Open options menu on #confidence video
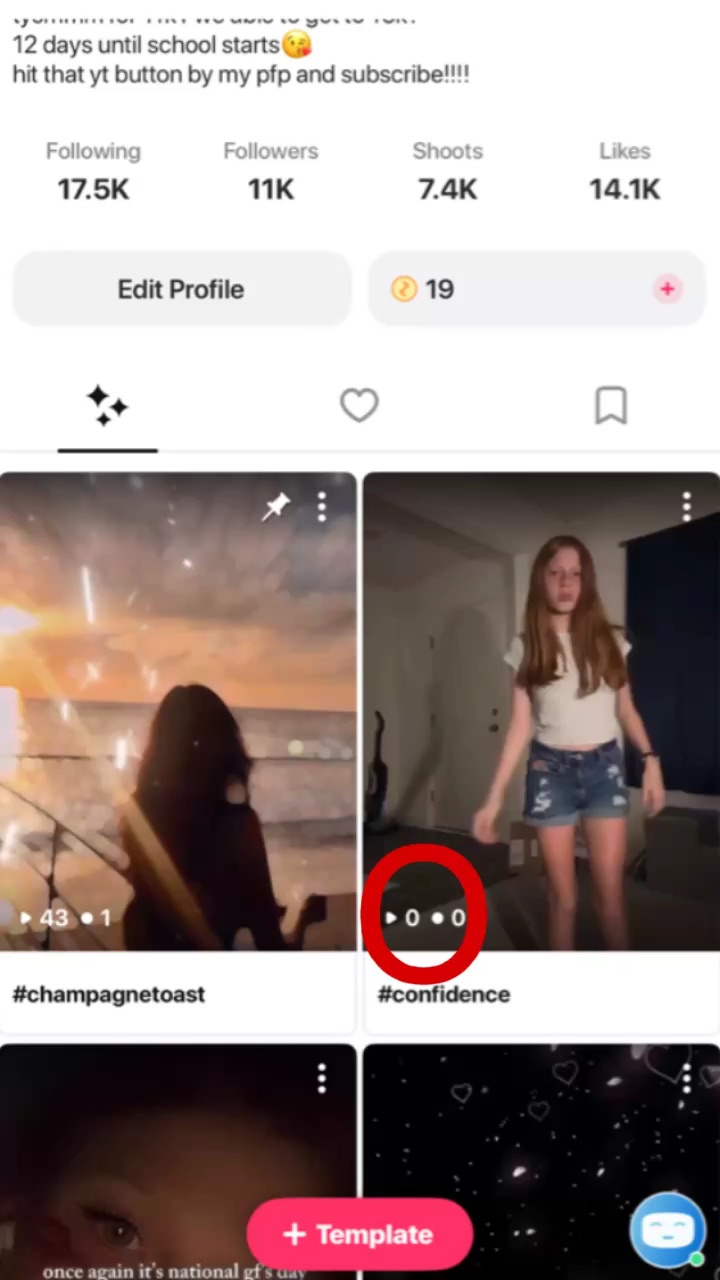Image resolution: width=720 pixels, height=1280 pixels. click(686, 507)
